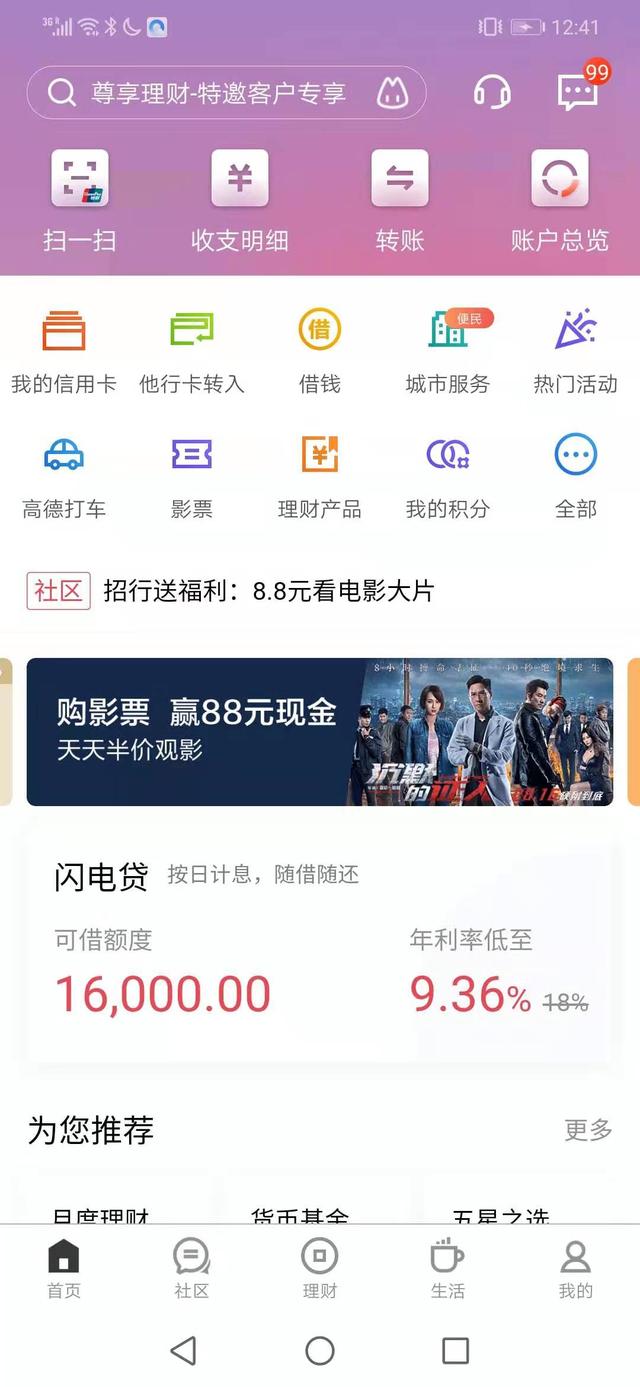
Task: Open 高德打车 ride hailing
Action: coord(64,477)
